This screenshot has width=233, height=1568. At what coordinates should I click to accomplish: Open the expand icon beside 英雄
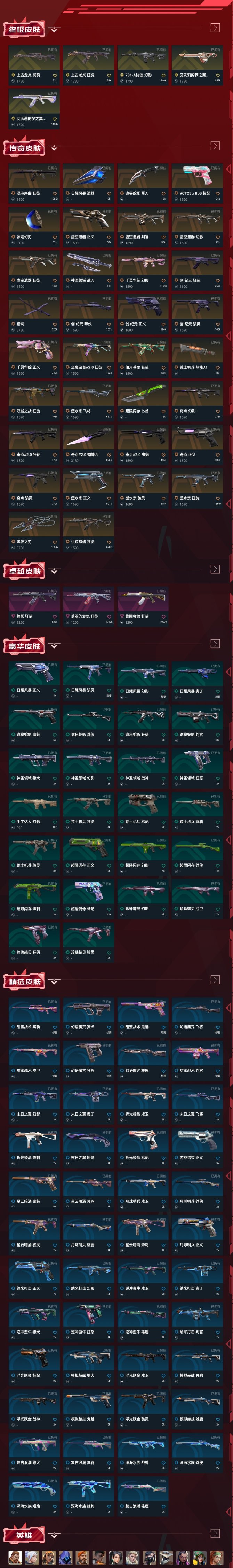[x=215, y=1533]
